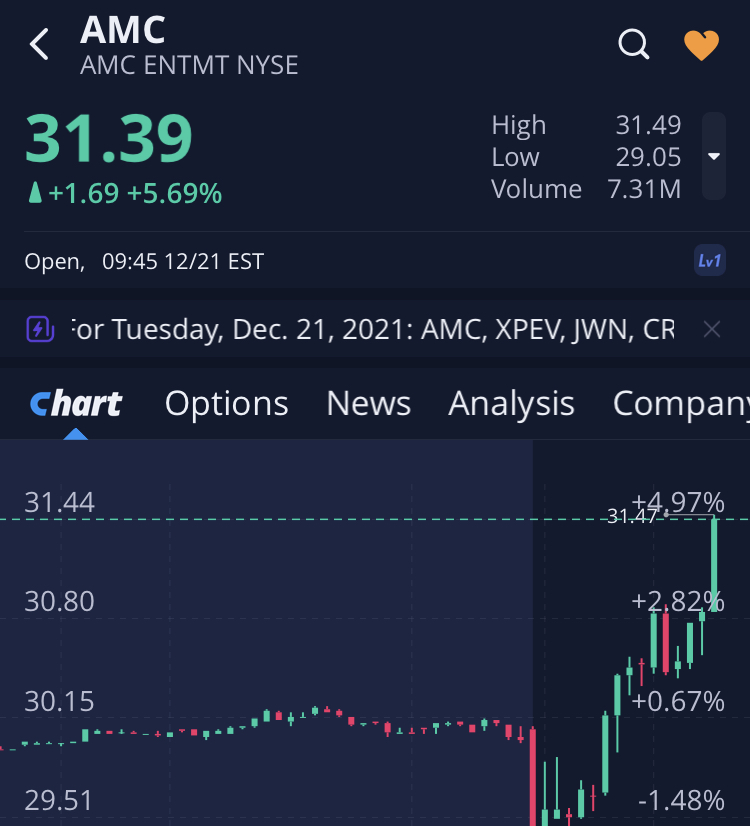Open the Analysis tab
The width and height of the screenshot is (750, 826).
pyautogui.click(x=511, y=403)
